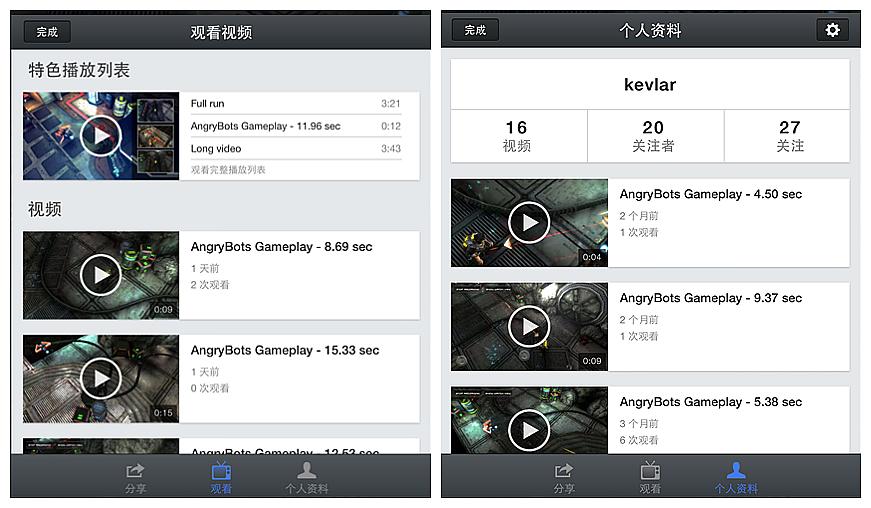
Task: Tap 完成 on the 个人资料 screen
Action: pyautogui.click(x=475, y=30)
